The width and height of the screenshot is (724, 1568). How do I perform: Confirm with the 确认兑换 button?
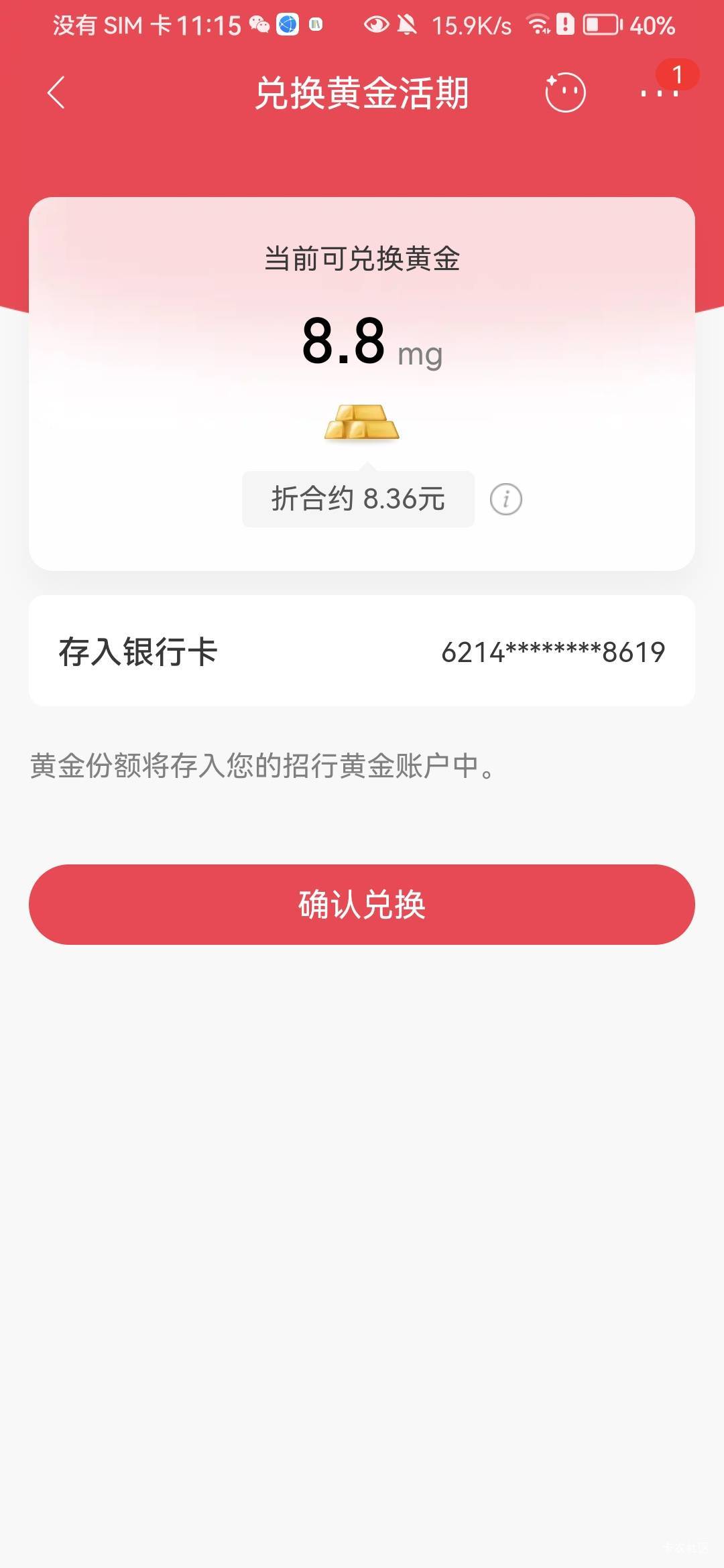tap(362, 905)
